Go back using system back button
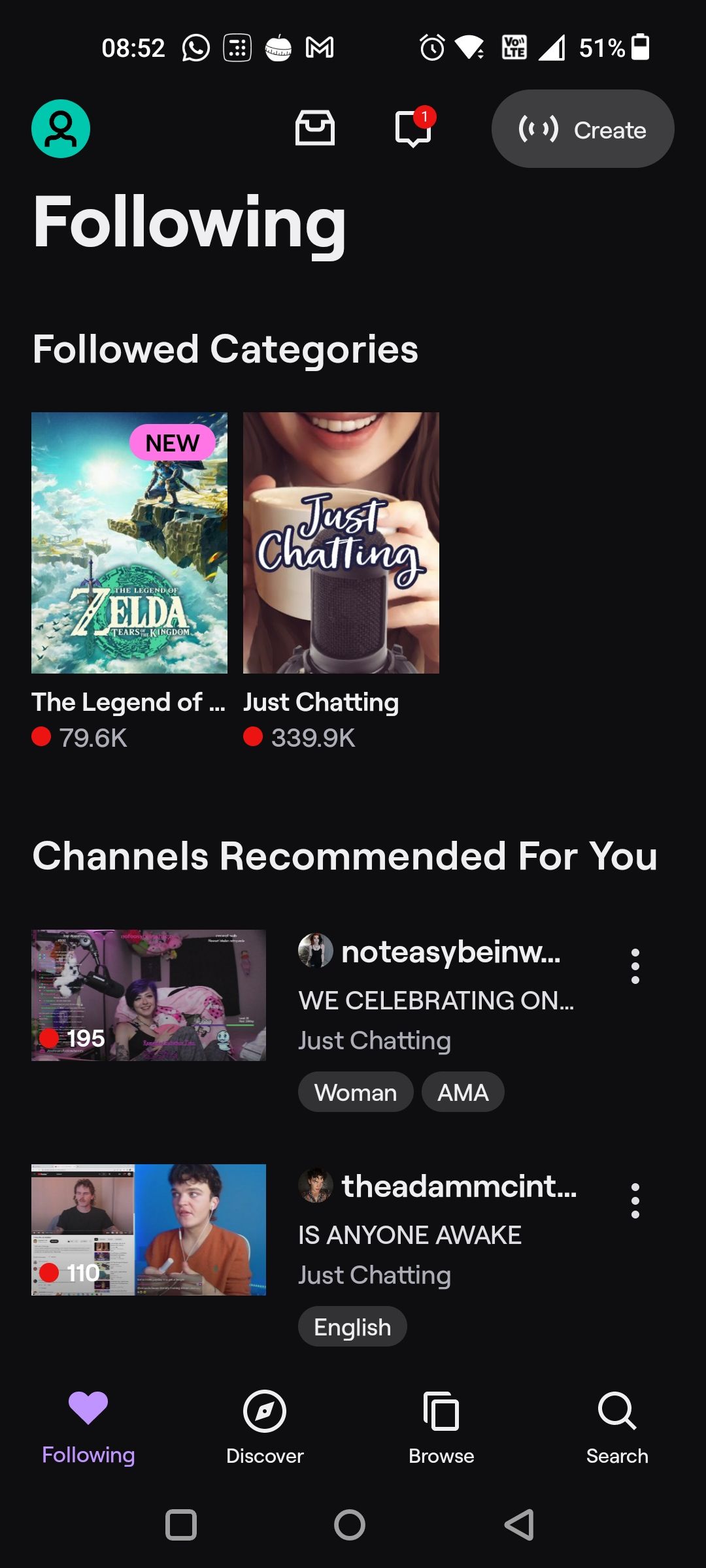The height and width of the screenshot is (1568, 706). pyautogui.click(x=520, y=1526)
